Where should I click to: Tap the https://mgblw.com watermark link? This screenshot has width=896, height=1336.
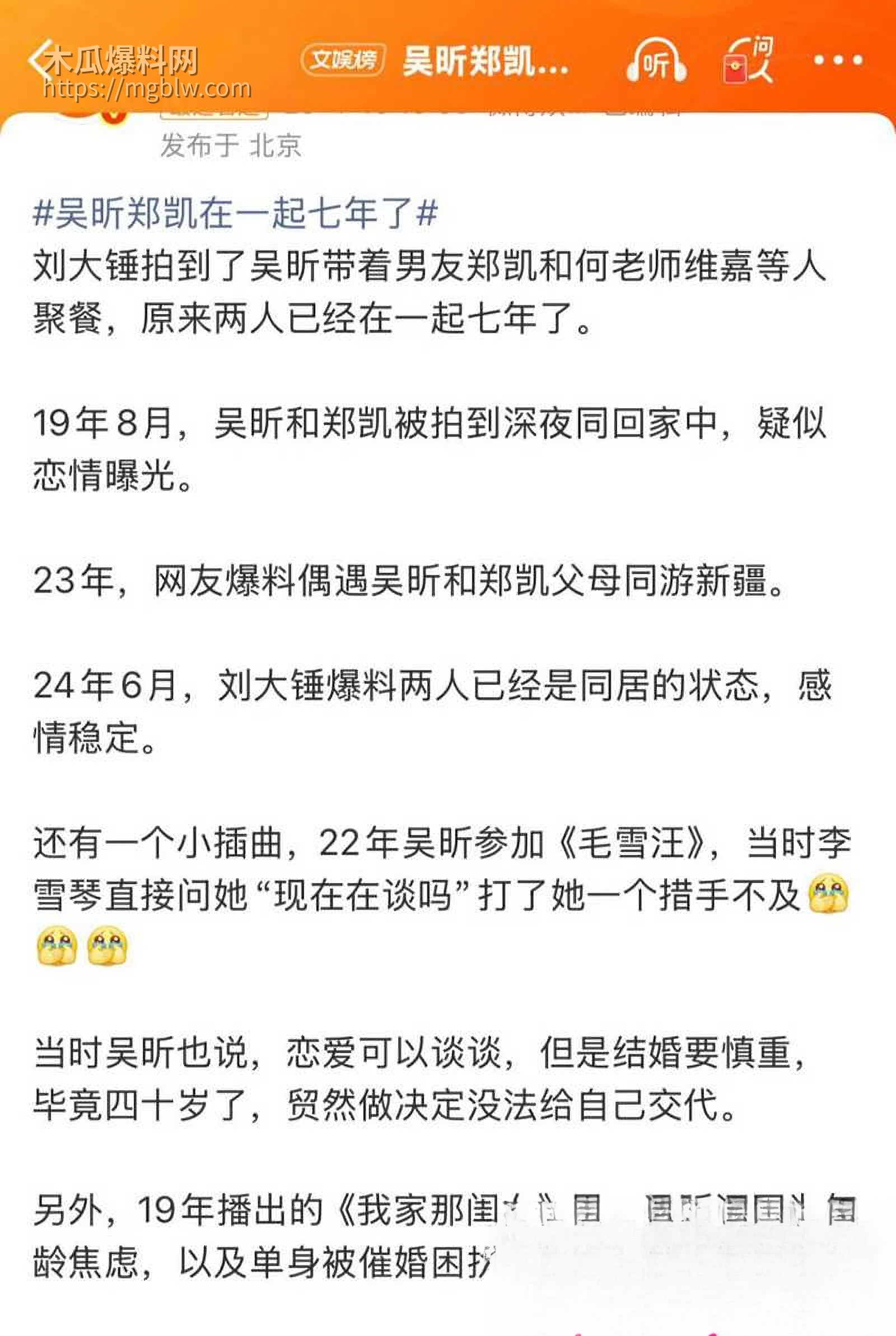tap(146, 90)
